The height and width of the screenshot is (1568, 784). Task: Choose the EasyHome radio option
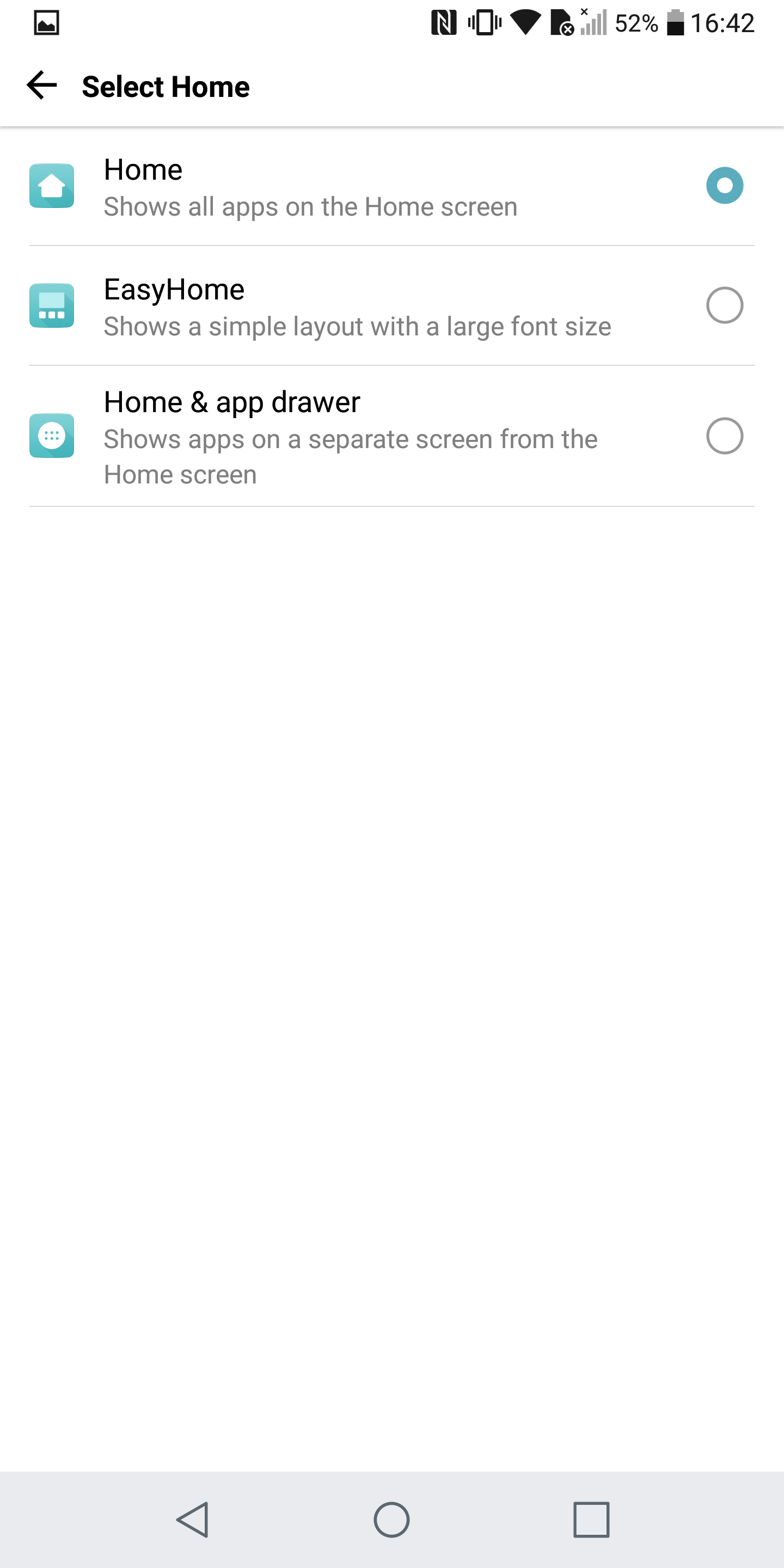coord(724,305)
